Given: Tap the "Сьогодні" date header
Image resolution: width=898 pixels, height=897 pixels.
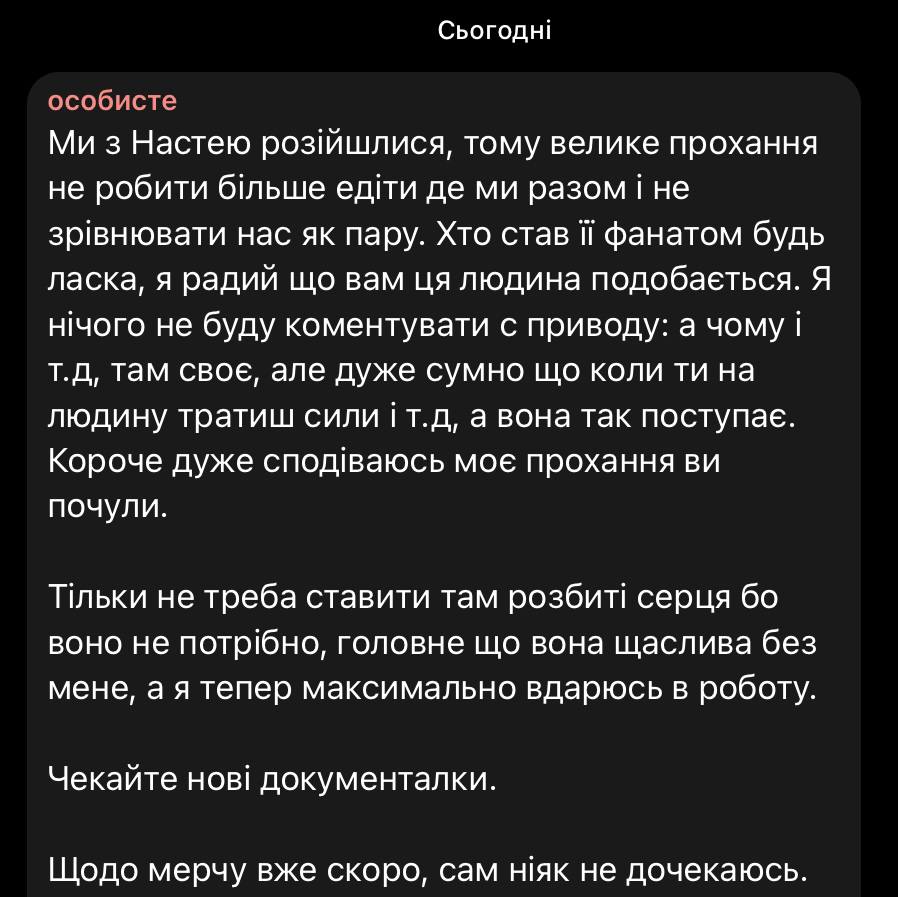Looking at the screenshot, I should pos(494,30).
